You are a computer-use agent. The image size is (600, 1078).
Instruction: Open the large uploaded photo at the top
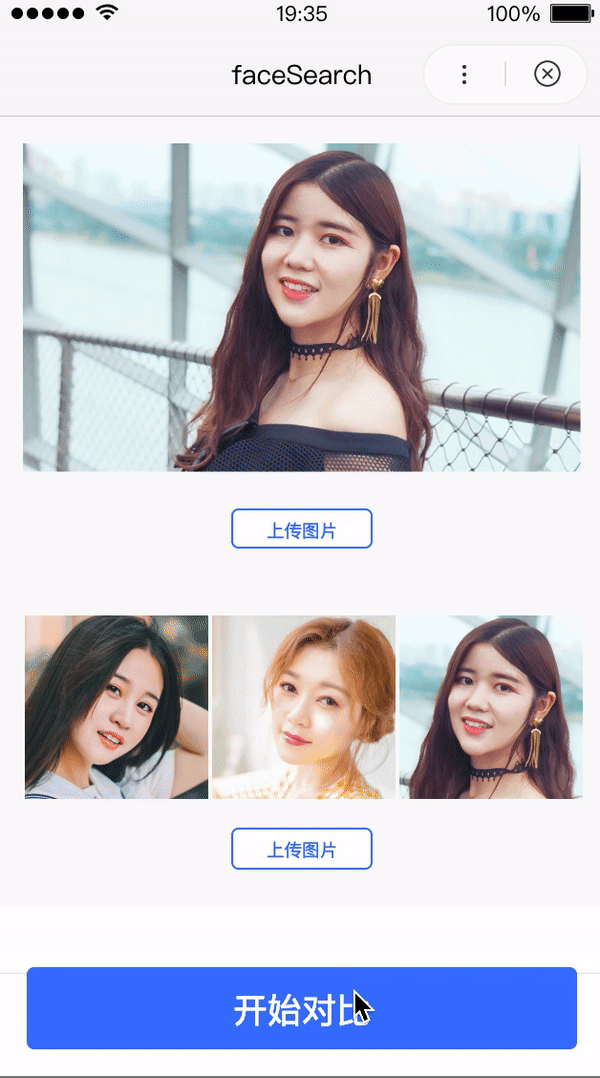[301, 307]
